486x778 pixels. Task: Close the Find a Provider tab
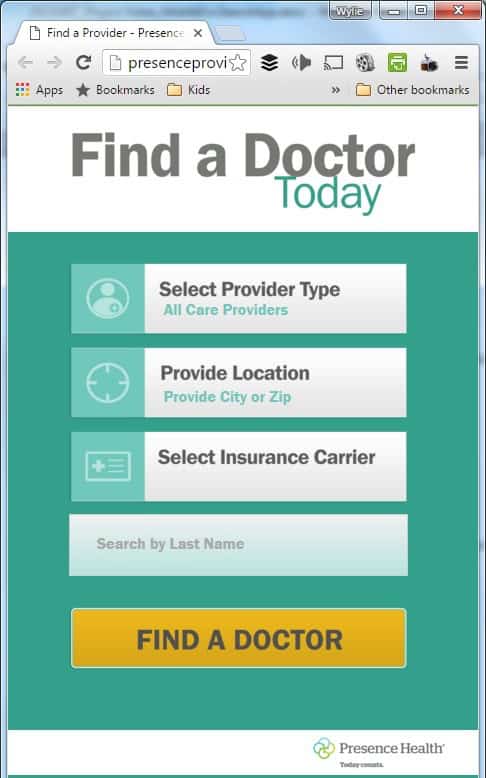[198, 33]
